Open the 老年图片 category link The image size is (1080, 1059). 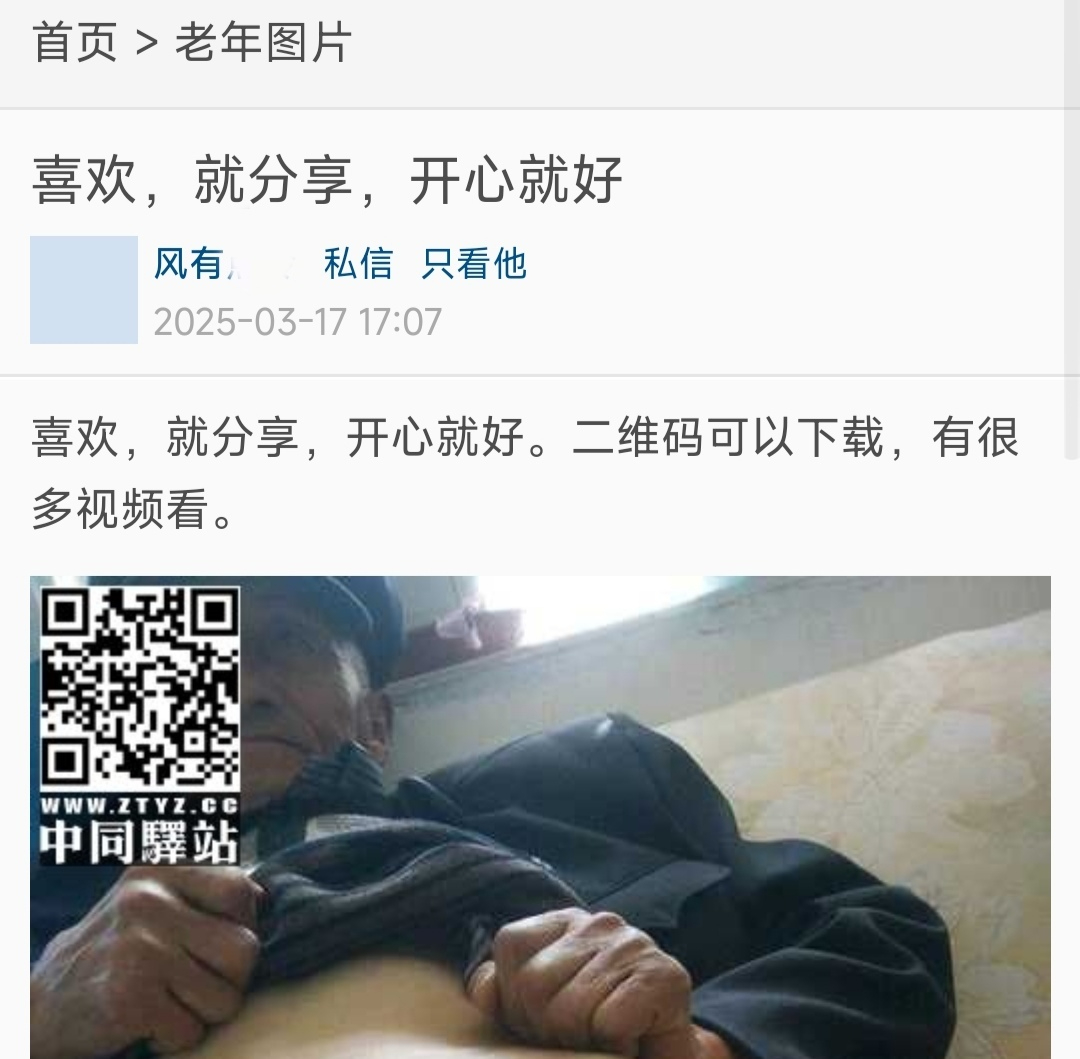(263, 43)
